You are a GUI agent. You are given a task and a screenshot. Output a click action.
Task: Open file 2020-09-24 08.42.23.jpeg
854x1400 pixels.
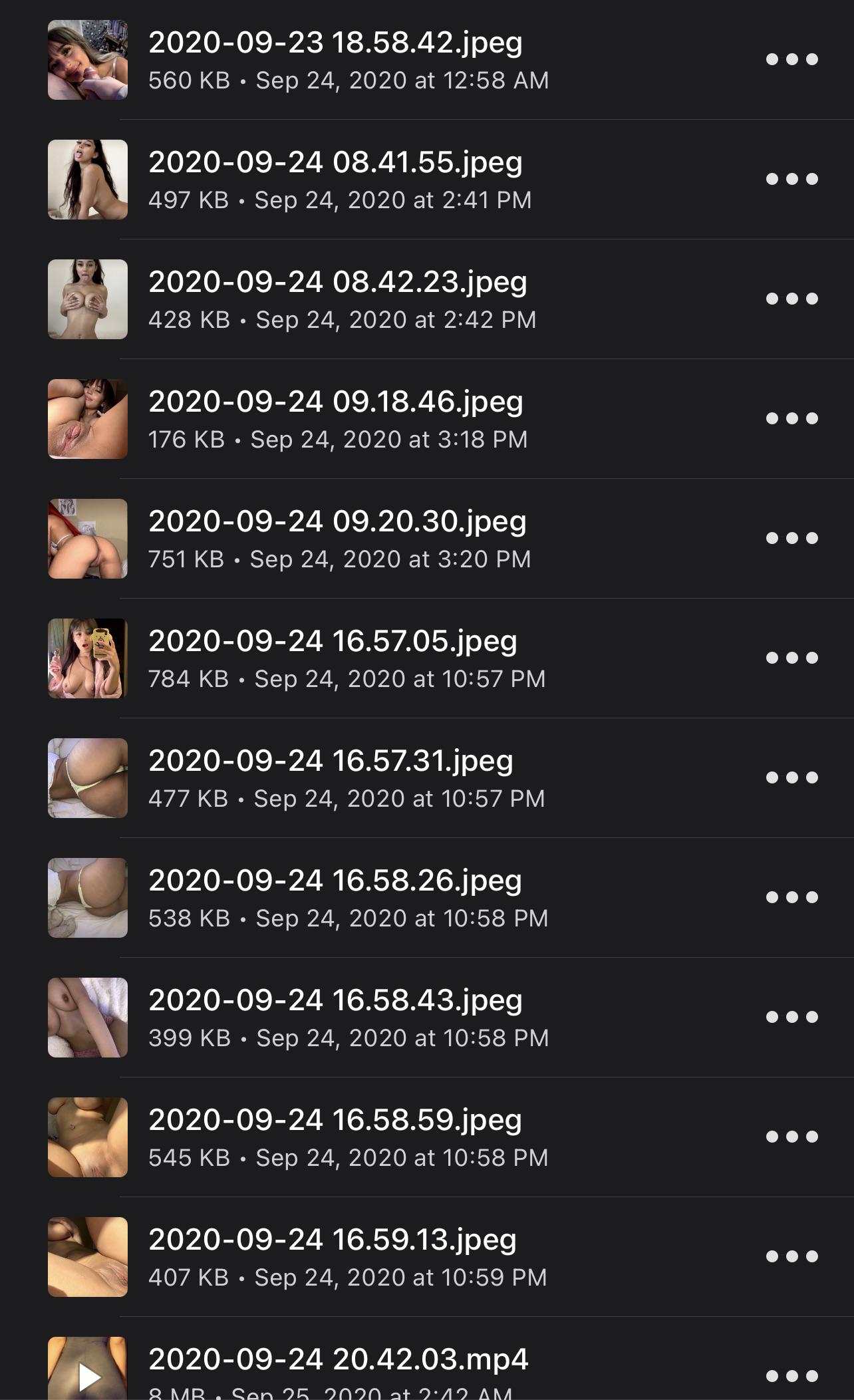[x=338, y=283]
